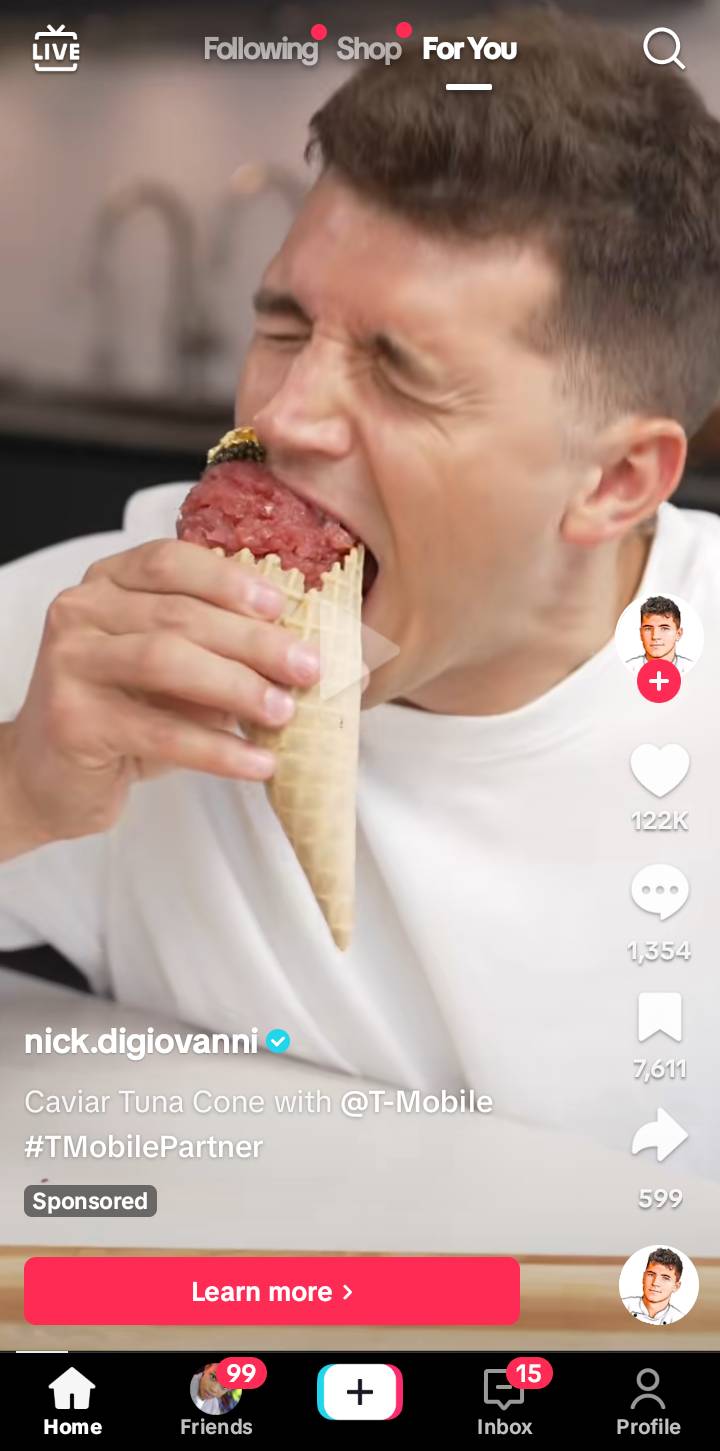
Task: Resume the paused video
Action: pos(359,655)
